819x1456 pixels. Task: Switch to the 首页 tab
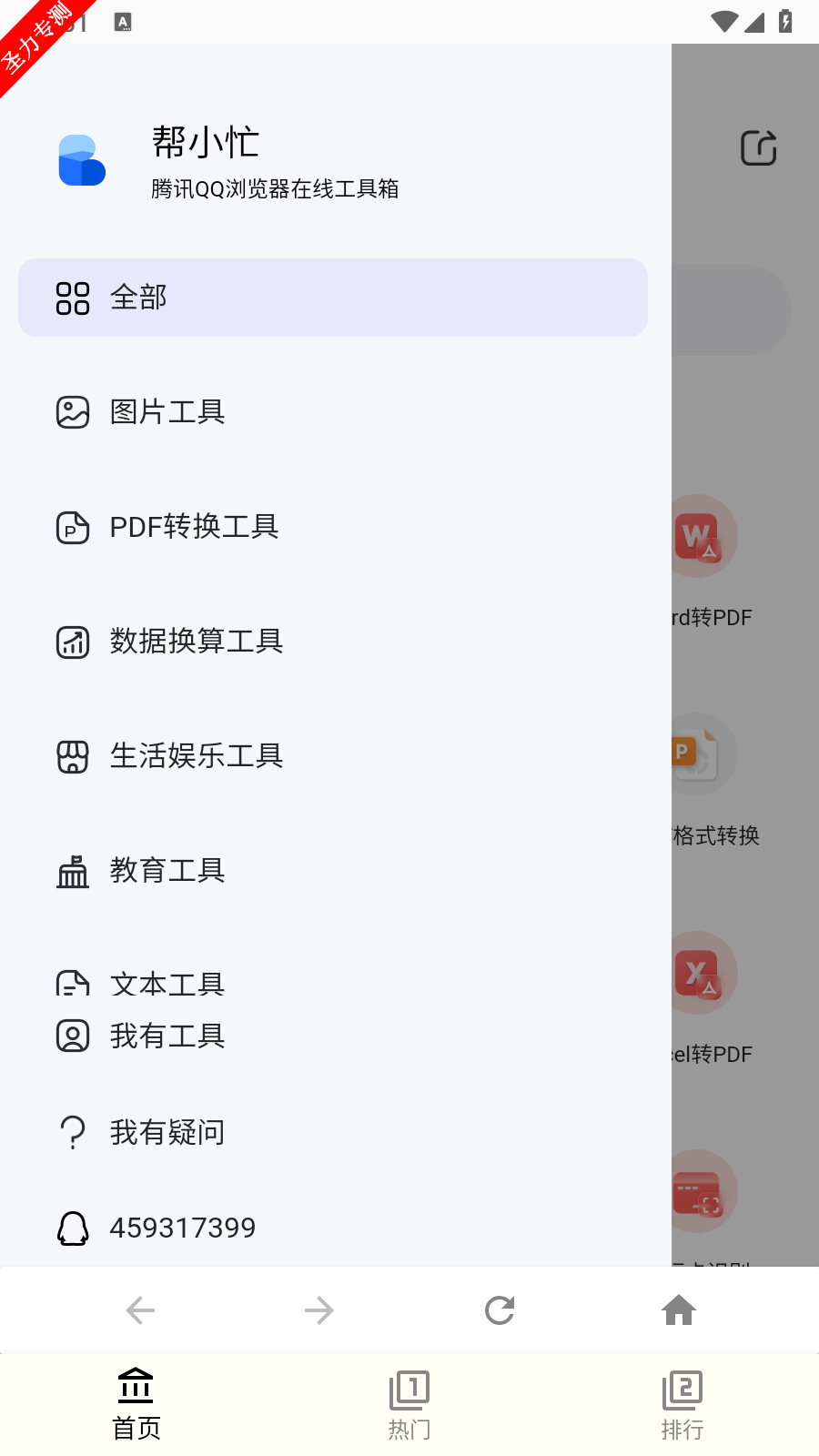pos(136,1405)
